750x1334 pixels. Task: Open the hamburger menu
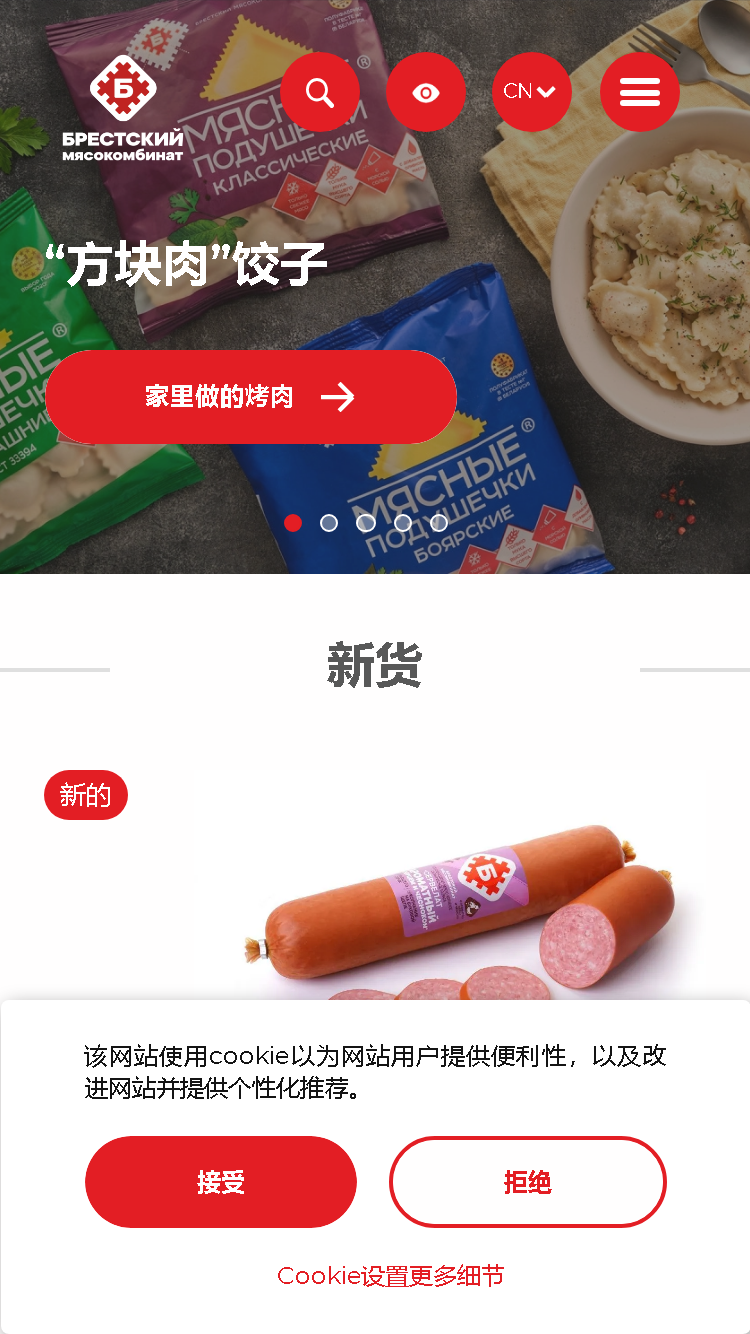(x=640, y=92)
